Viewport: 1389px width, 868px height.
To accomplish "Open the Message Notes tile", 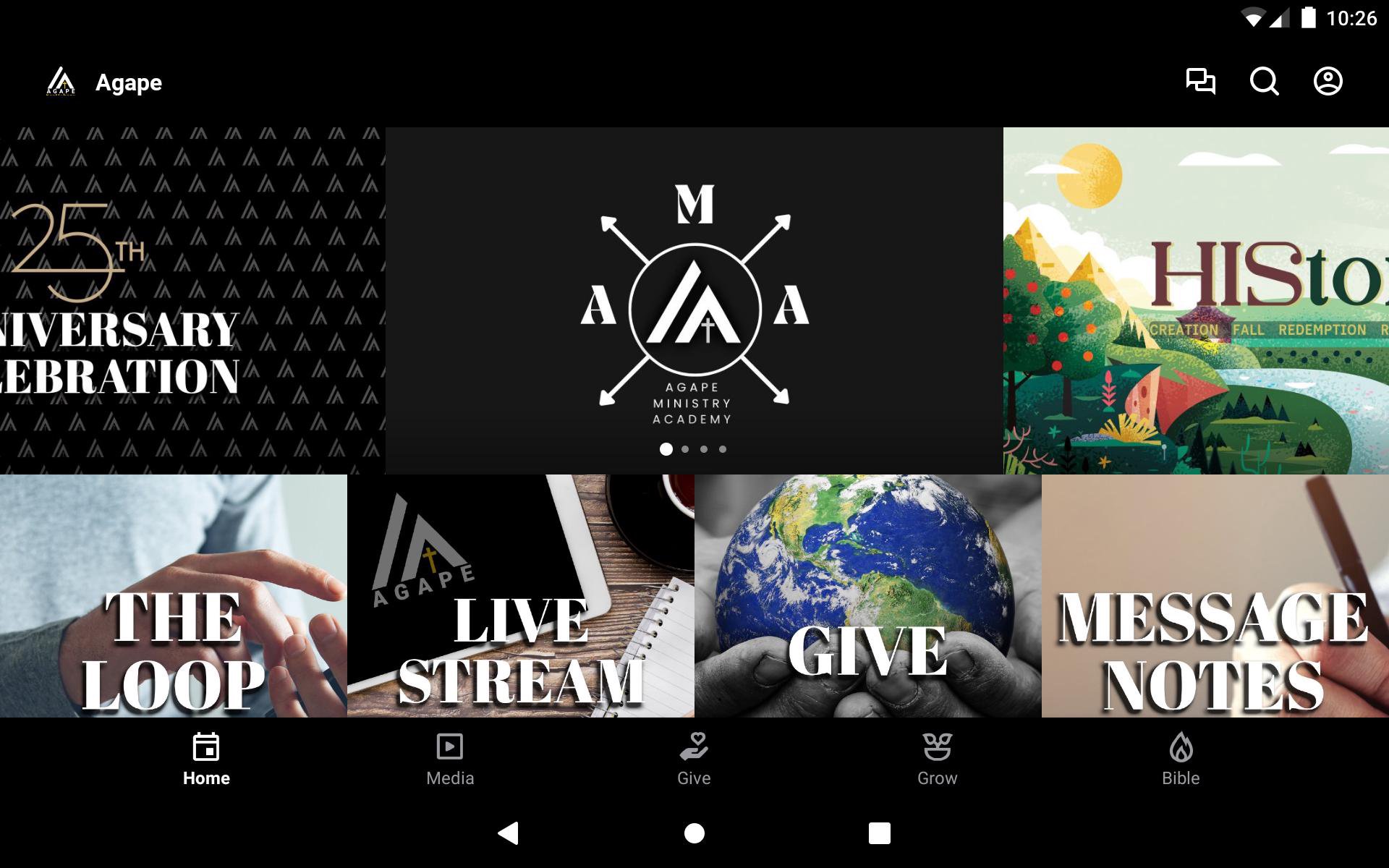I will [x=1215, y=596].
